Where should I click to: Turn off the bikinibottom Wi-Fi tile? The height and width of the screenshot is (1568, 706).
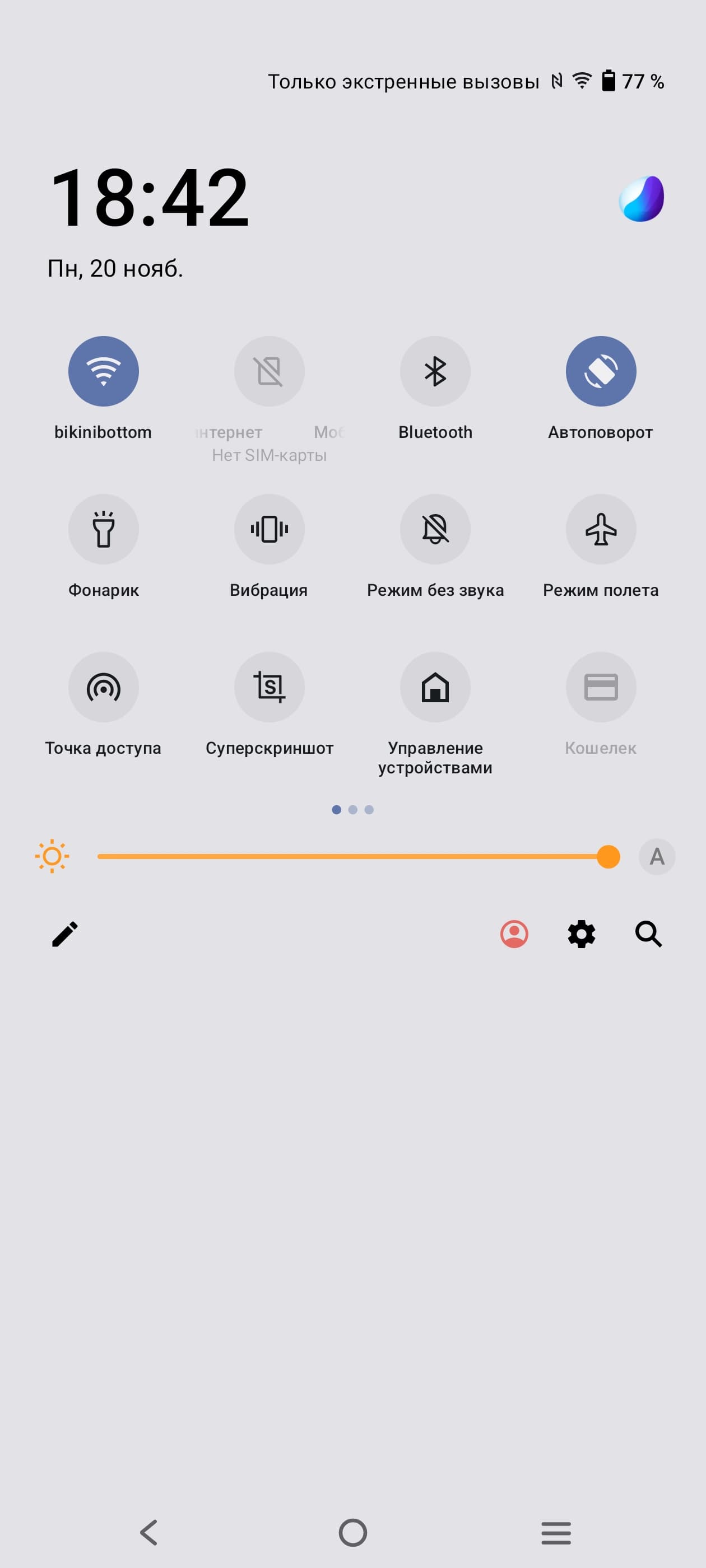tap(104, 371)
